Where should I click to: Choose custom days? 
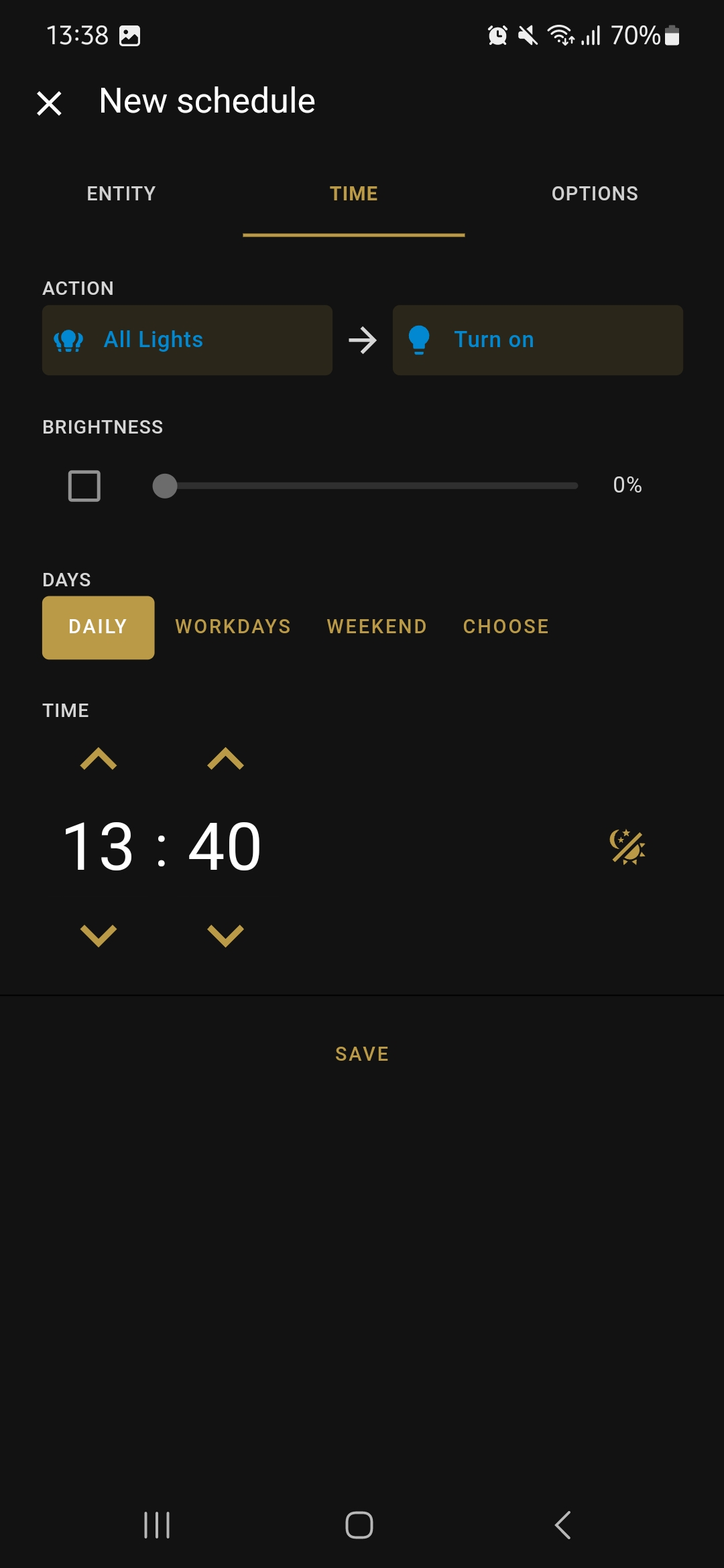pyautogui.click(x=505, y=627)
